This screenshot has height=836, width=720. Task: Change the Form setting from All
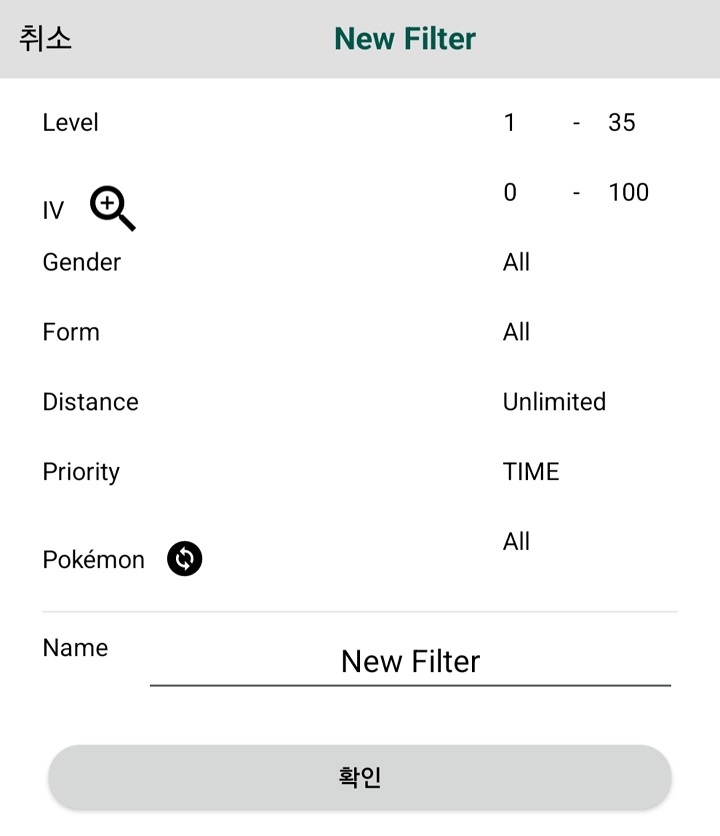click(517, 332)
